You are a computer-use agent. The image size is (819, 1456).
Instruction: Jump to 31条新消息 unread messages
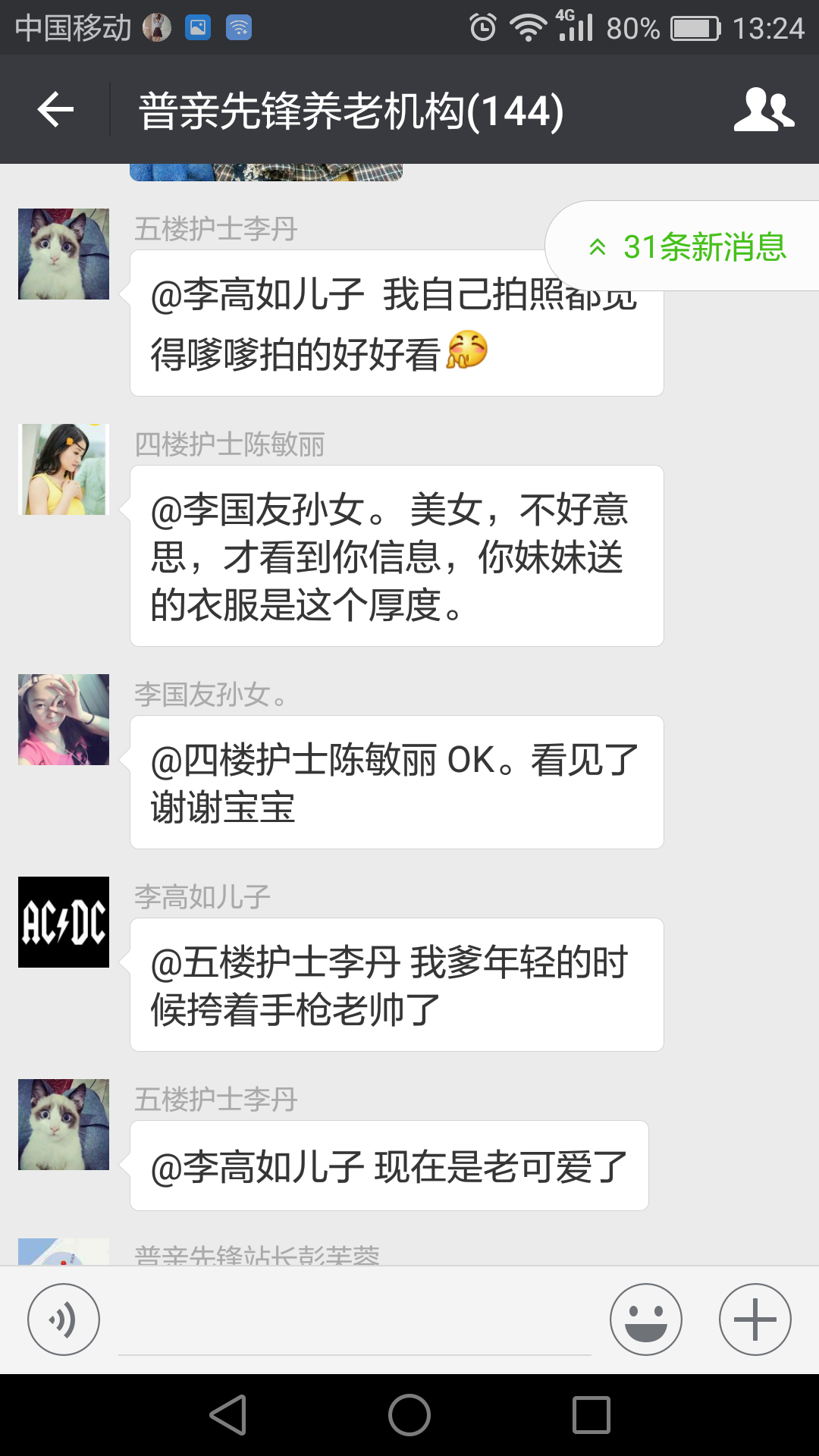(686, 246)
